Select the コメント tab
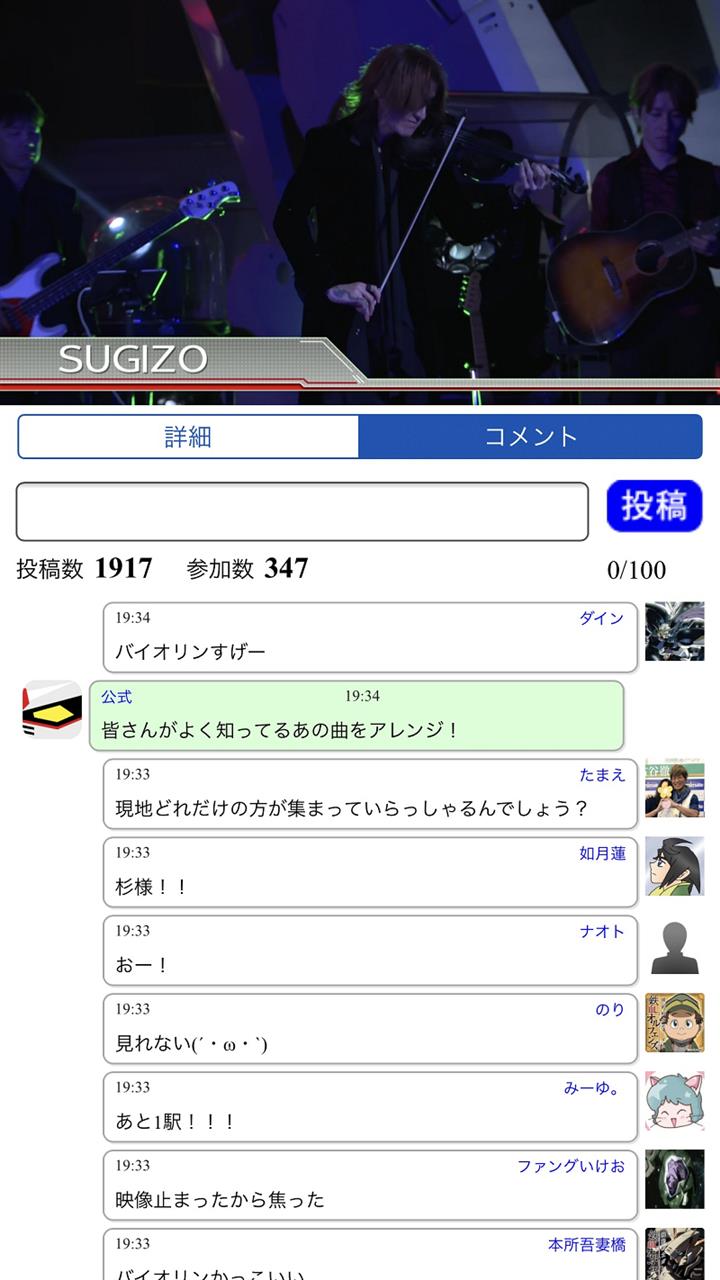Screen dimensions: 720x1280 click(531, 437)
